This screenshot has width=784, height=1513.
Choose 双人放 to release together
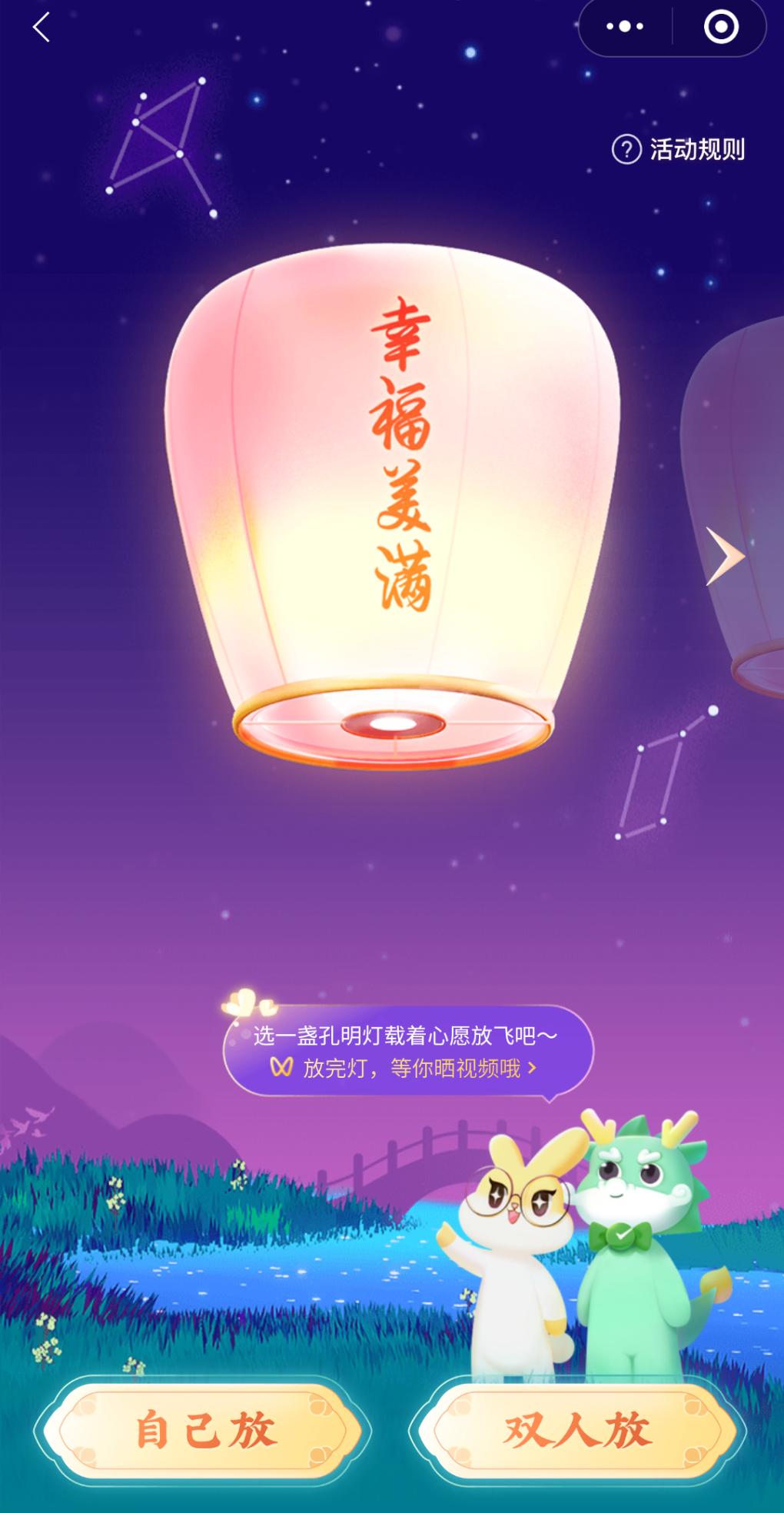576,1431
